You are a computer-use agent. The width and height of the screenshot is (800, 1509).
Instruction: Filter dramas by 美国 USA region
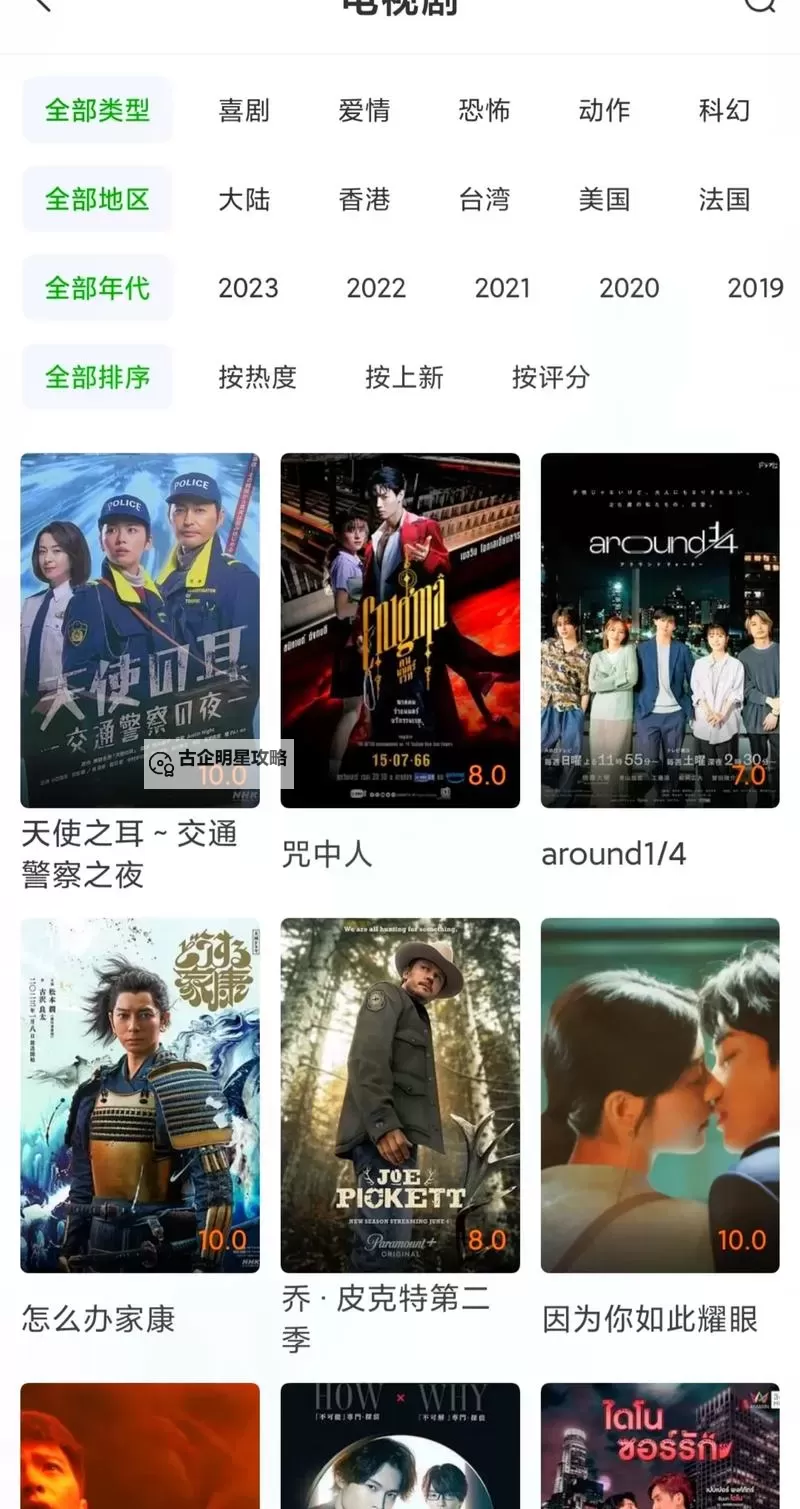tap(605, 199)
